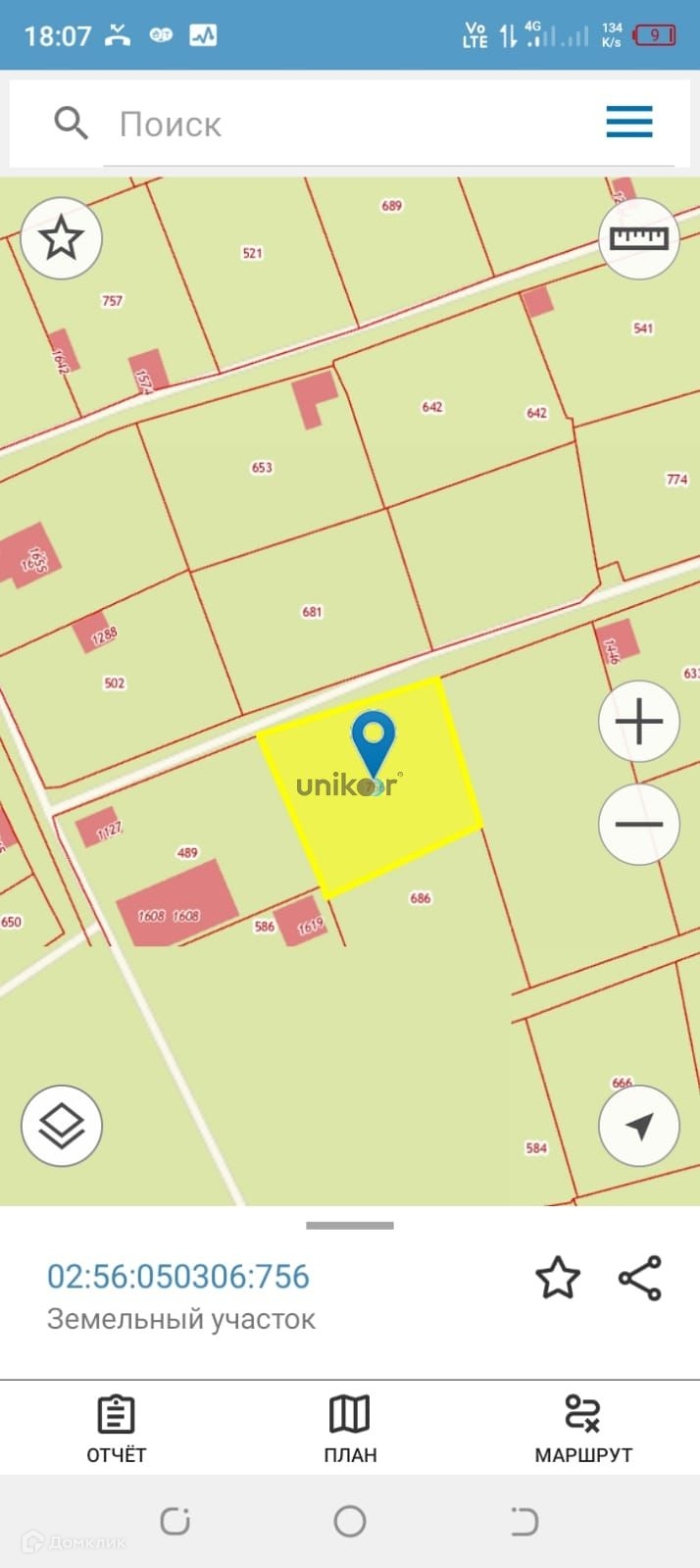Center map on my location
The image size is (700, 1568).
click(x=638, y=1126)
